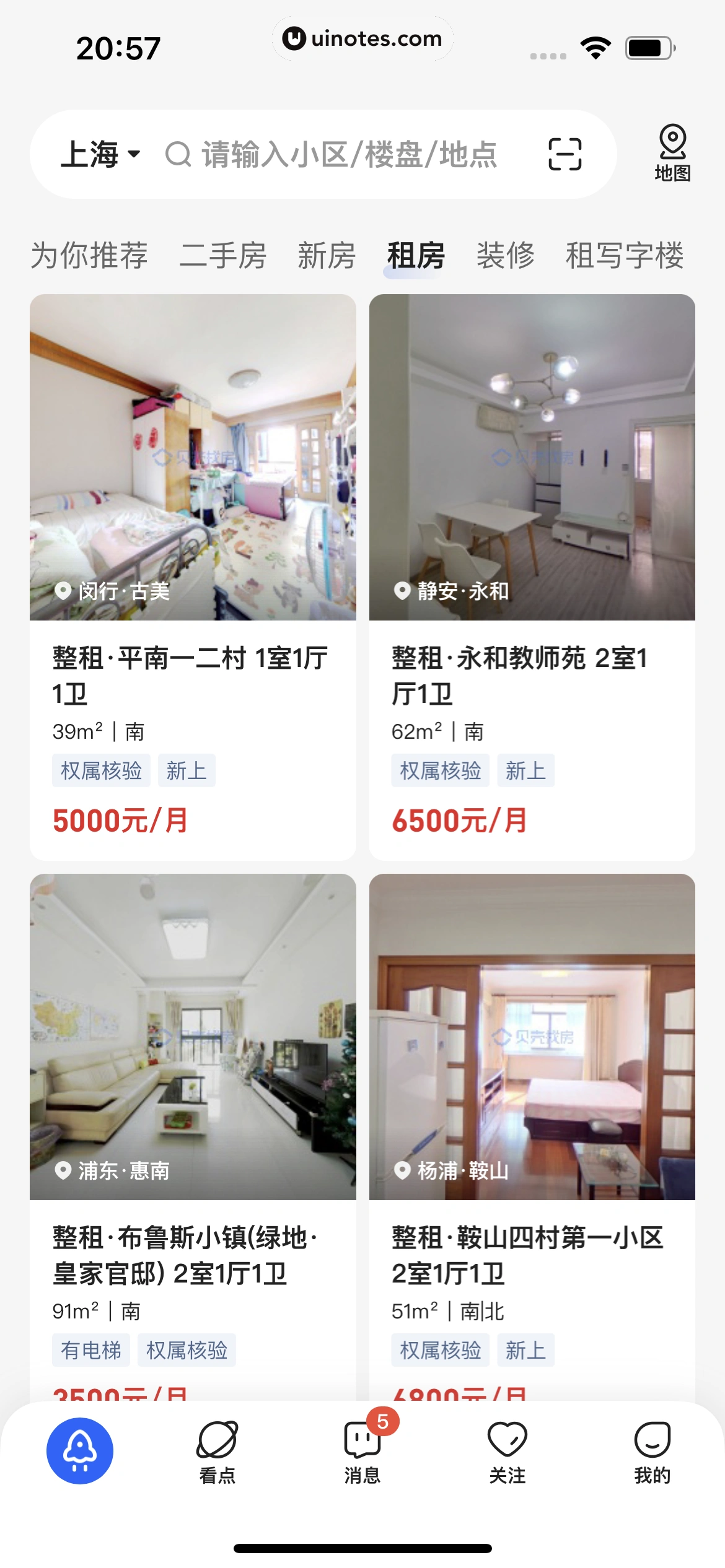725x1568 pixels.
Task: Open the 我的 profile tab
Action: coord(652,1452)
